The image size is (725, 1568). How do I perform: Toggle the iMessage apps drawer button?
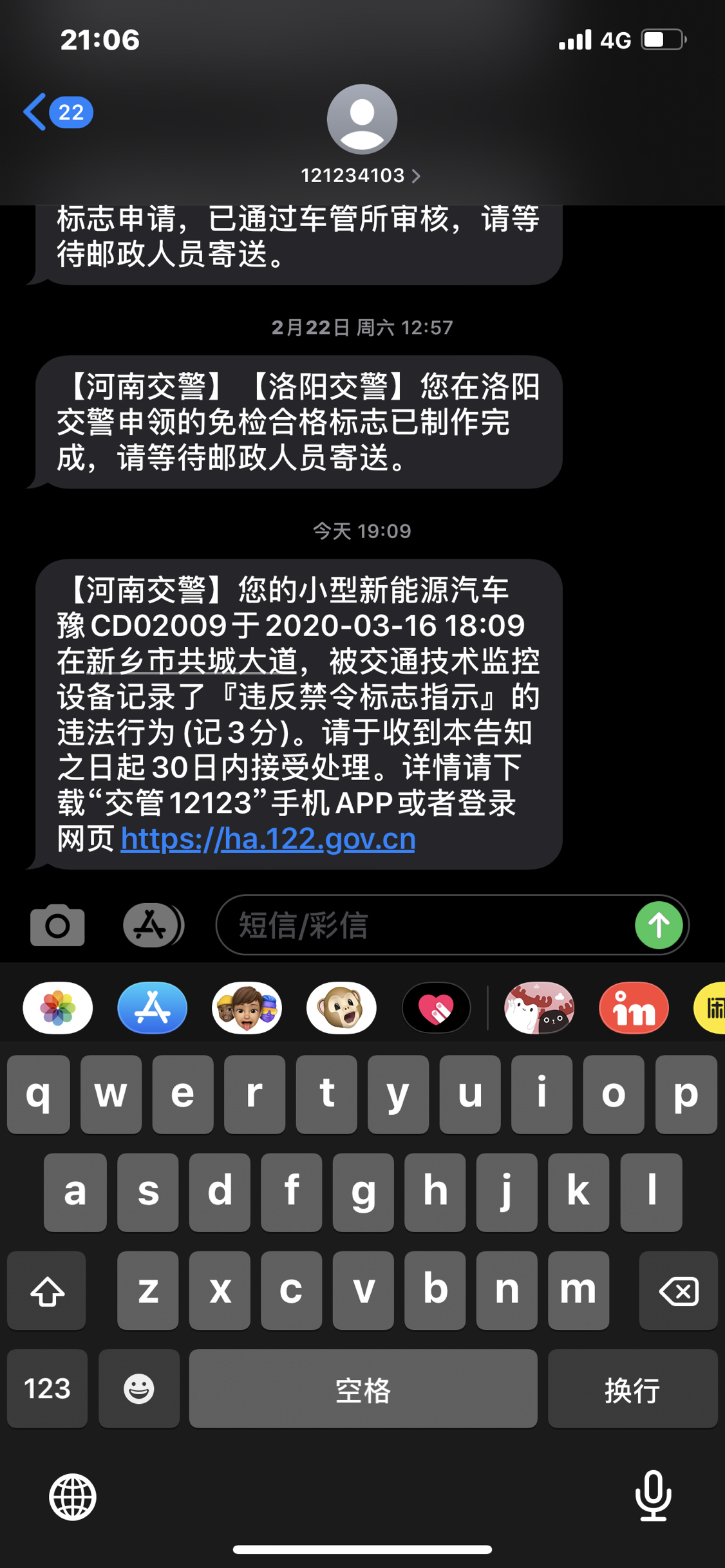tap(153, 926)
